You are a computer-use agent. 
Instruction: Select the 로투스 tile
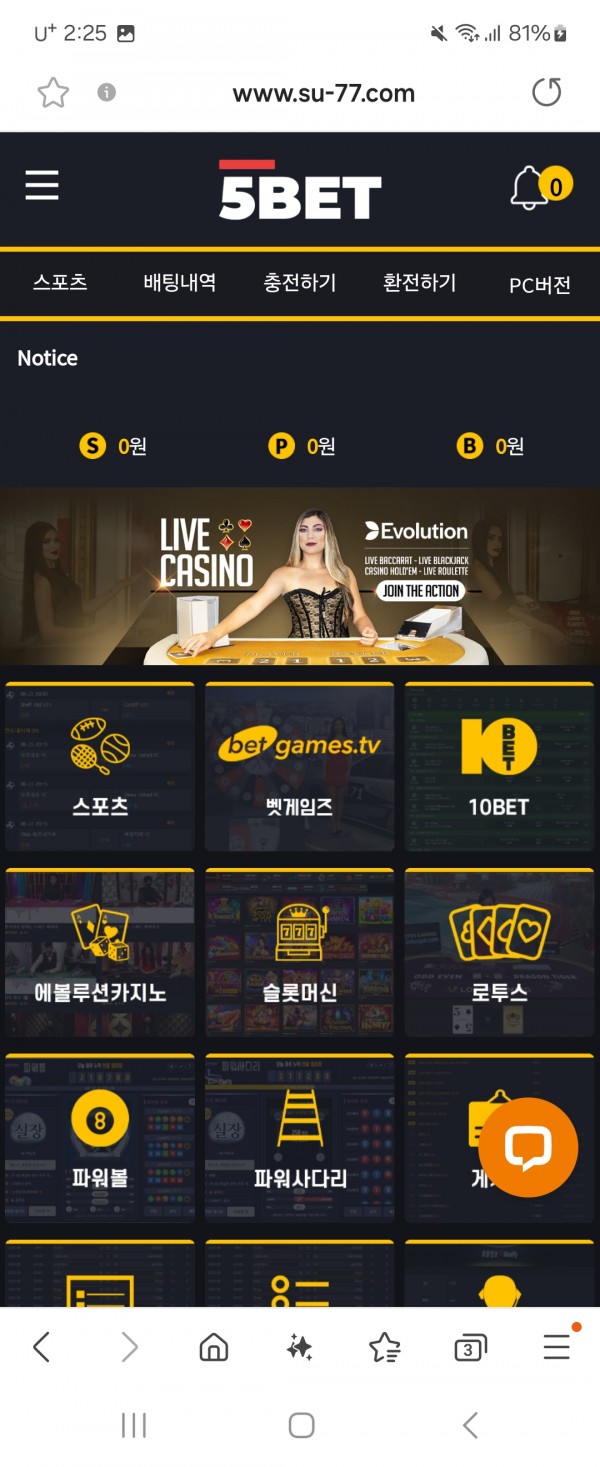[x=499, y=952]
